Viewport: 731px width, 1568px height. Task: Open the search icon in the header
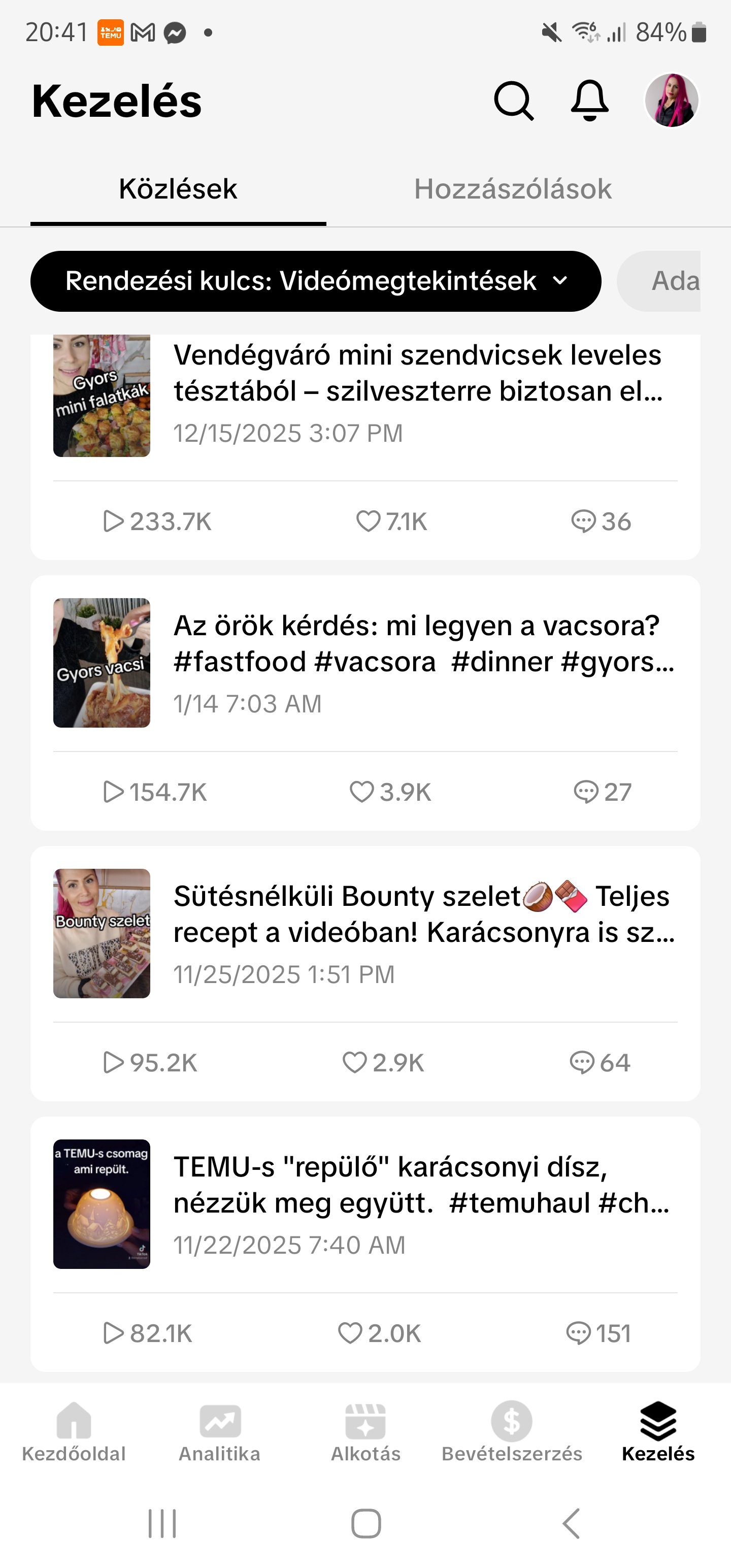point(514,101)
